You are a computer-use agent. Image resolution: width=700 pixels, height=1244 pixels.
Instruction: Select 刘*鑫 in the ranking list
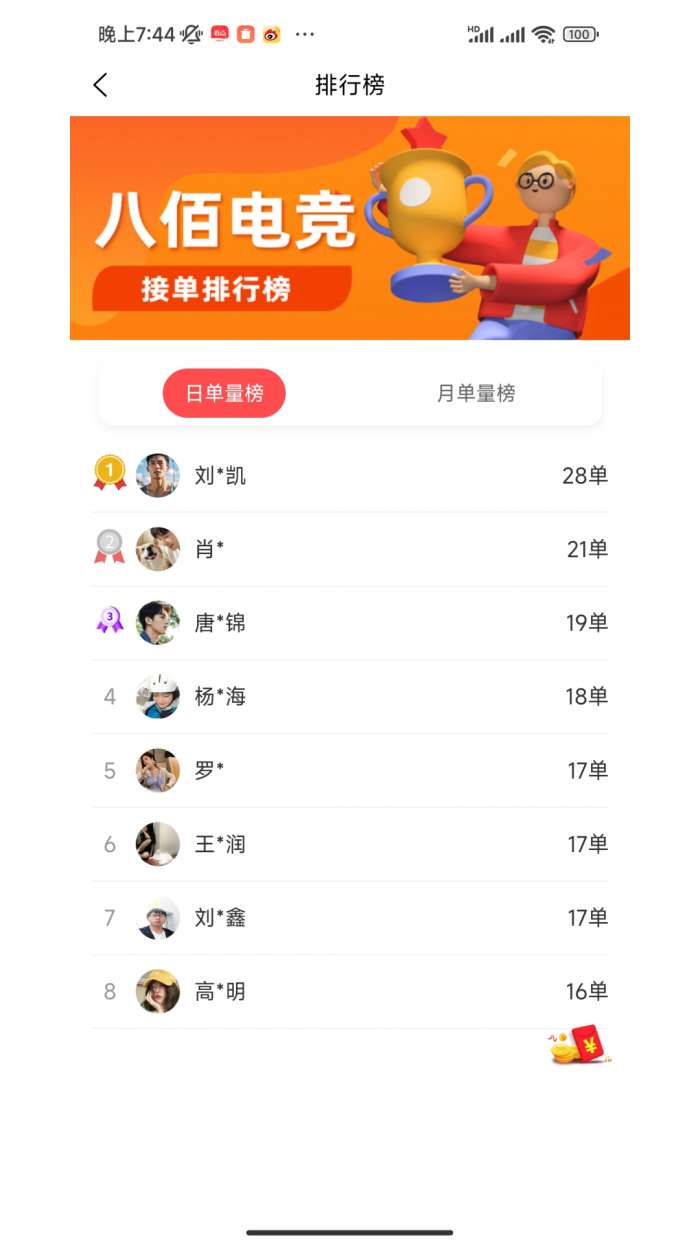click(349, 918)
